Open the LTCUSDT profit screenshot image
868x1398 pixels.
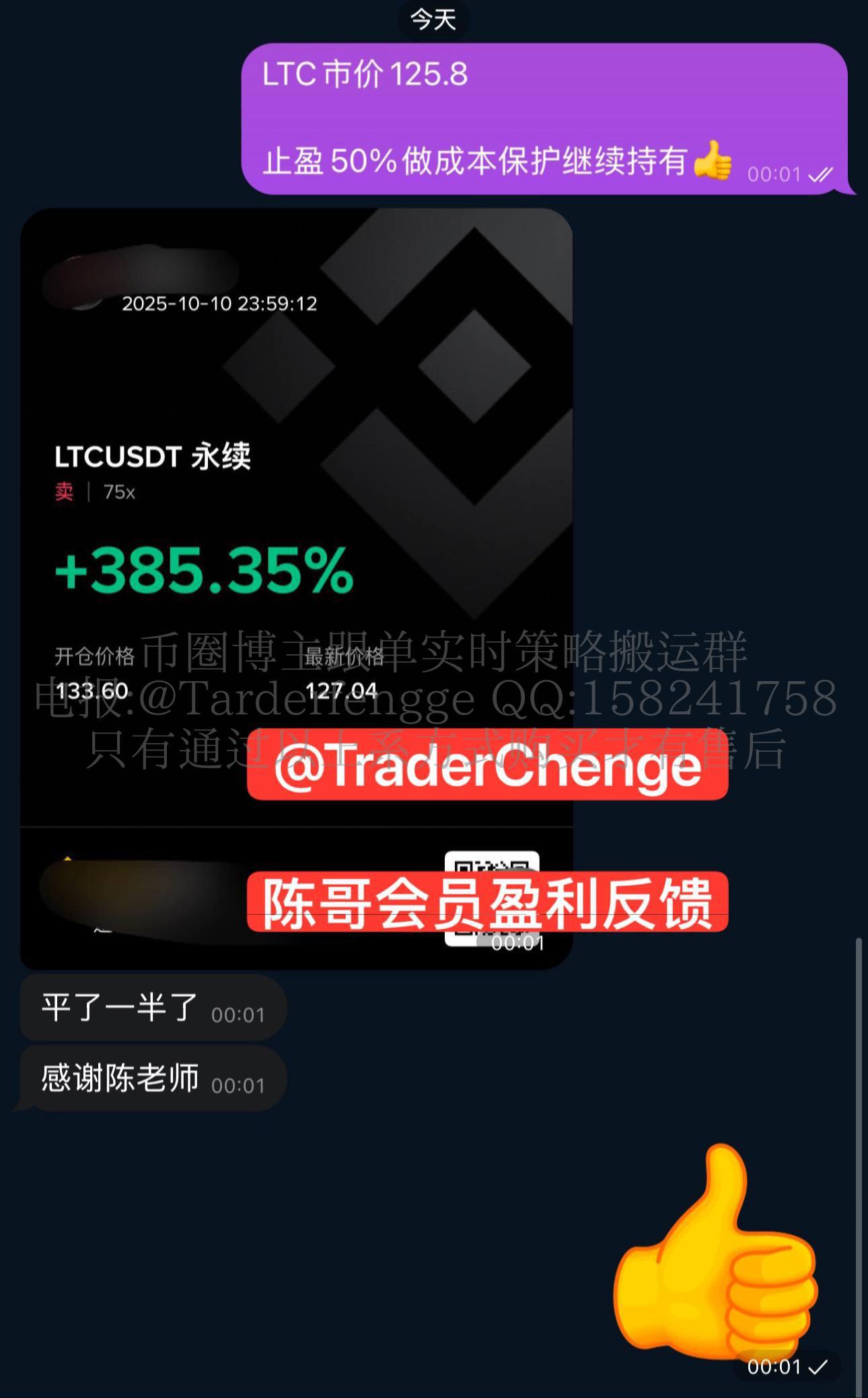[x=296, y=512]
